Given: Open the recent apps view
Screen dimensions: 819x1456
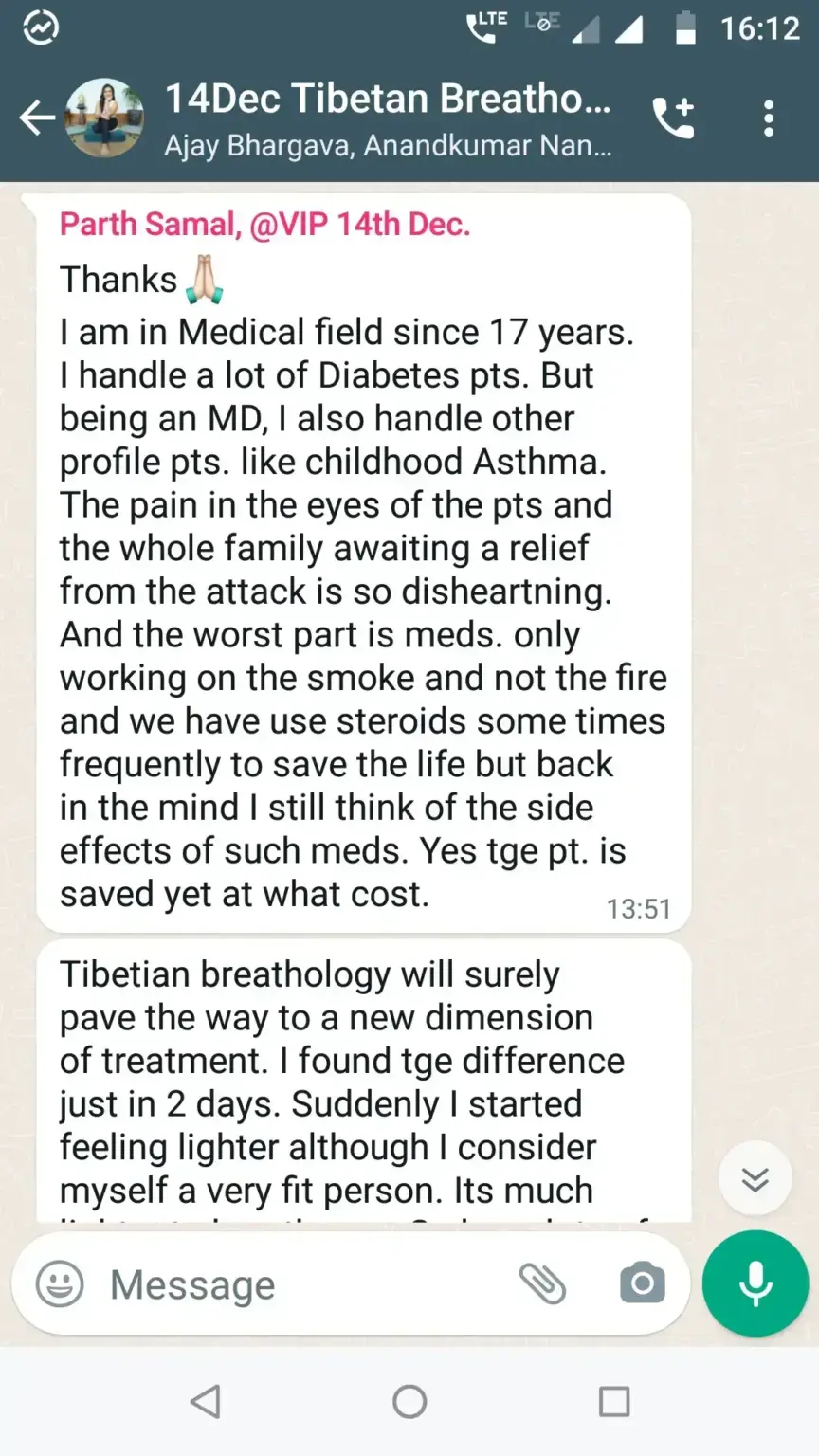Looking at the screenshot, I should coord(614,1401).
